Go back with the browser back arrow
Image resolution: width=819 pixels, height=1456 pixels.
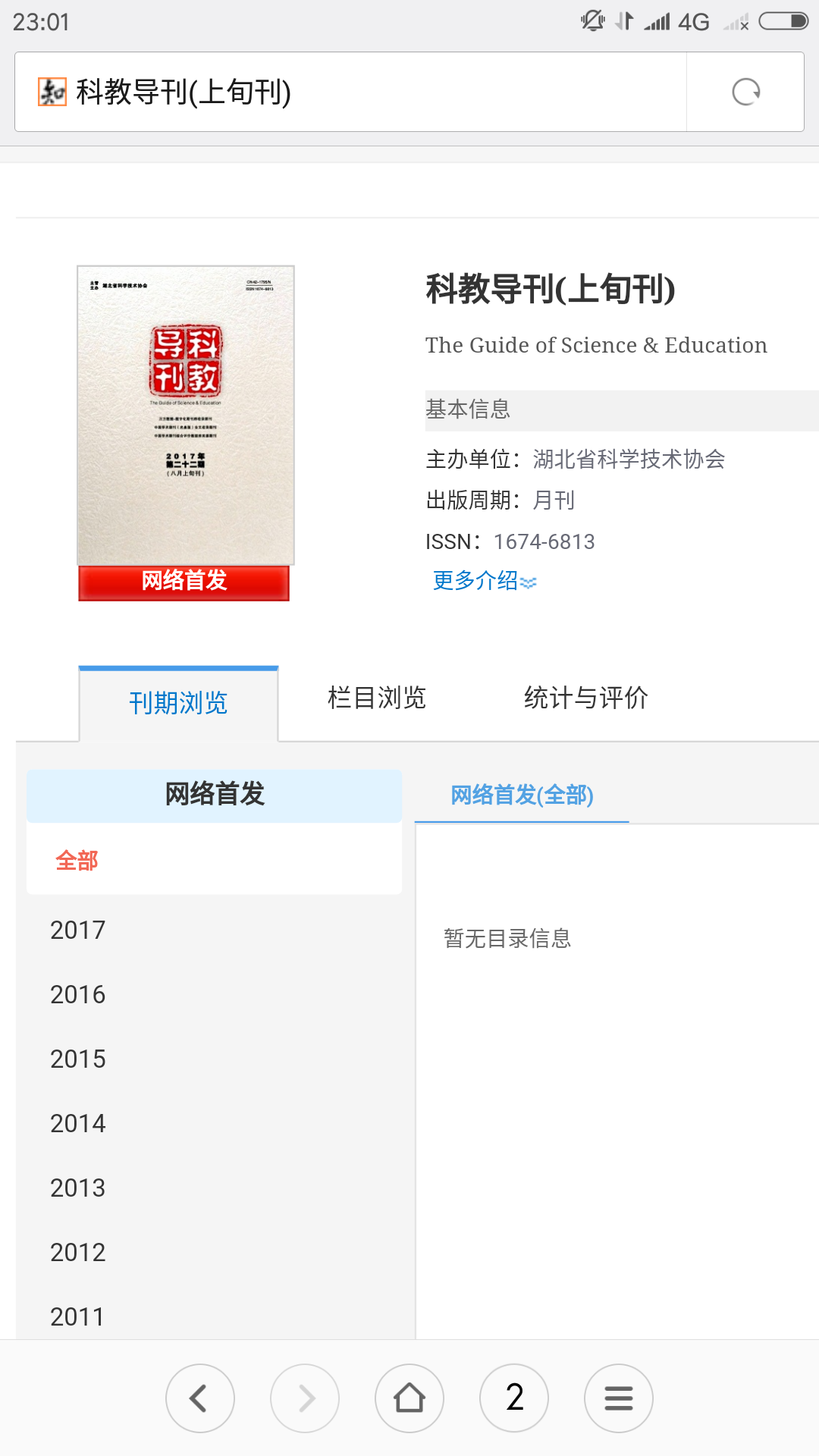pyautogui.click(x=200, y=1398)
